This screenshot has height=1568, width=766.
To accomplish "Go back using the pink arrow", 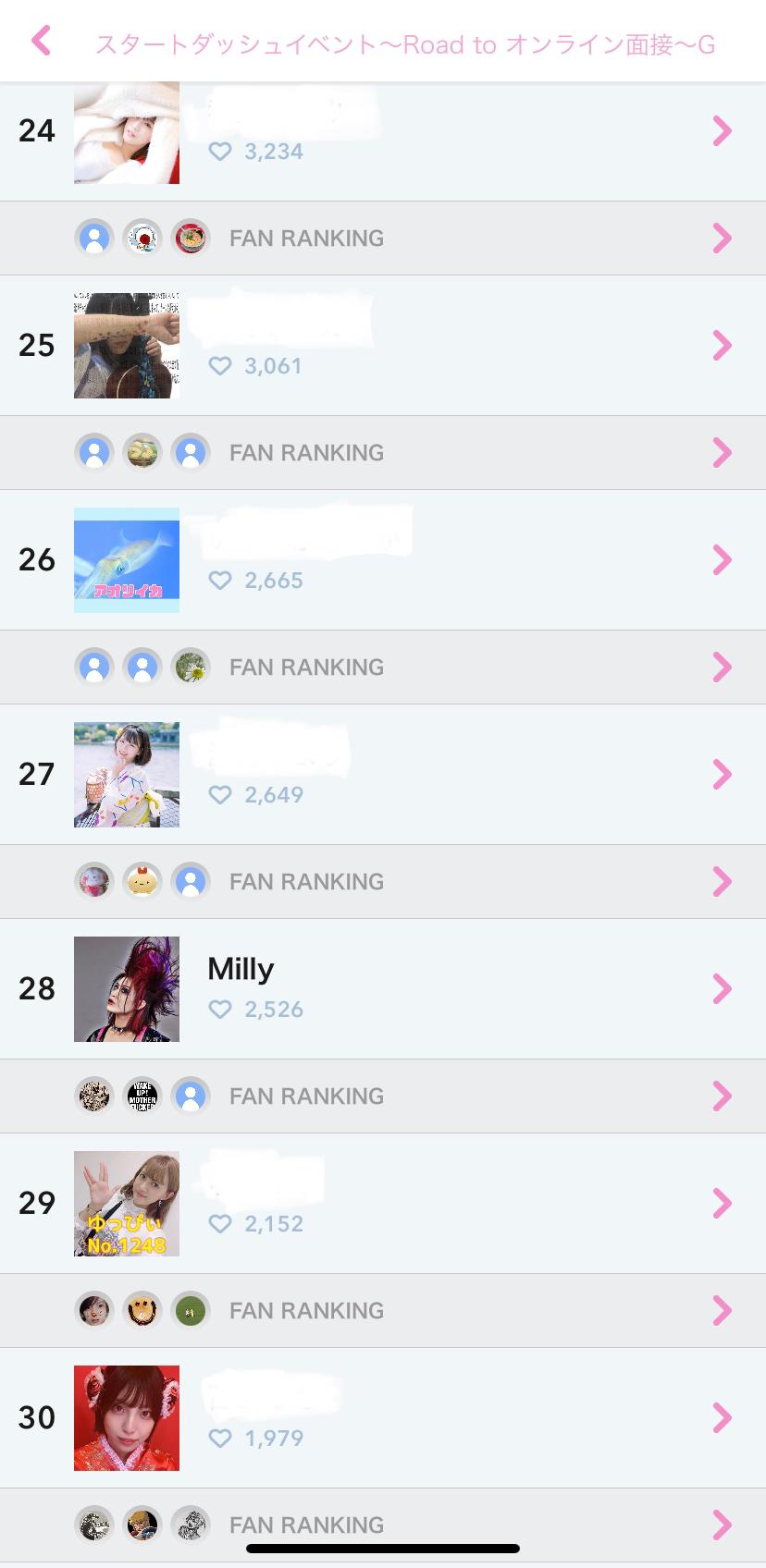I will [41, 41].
